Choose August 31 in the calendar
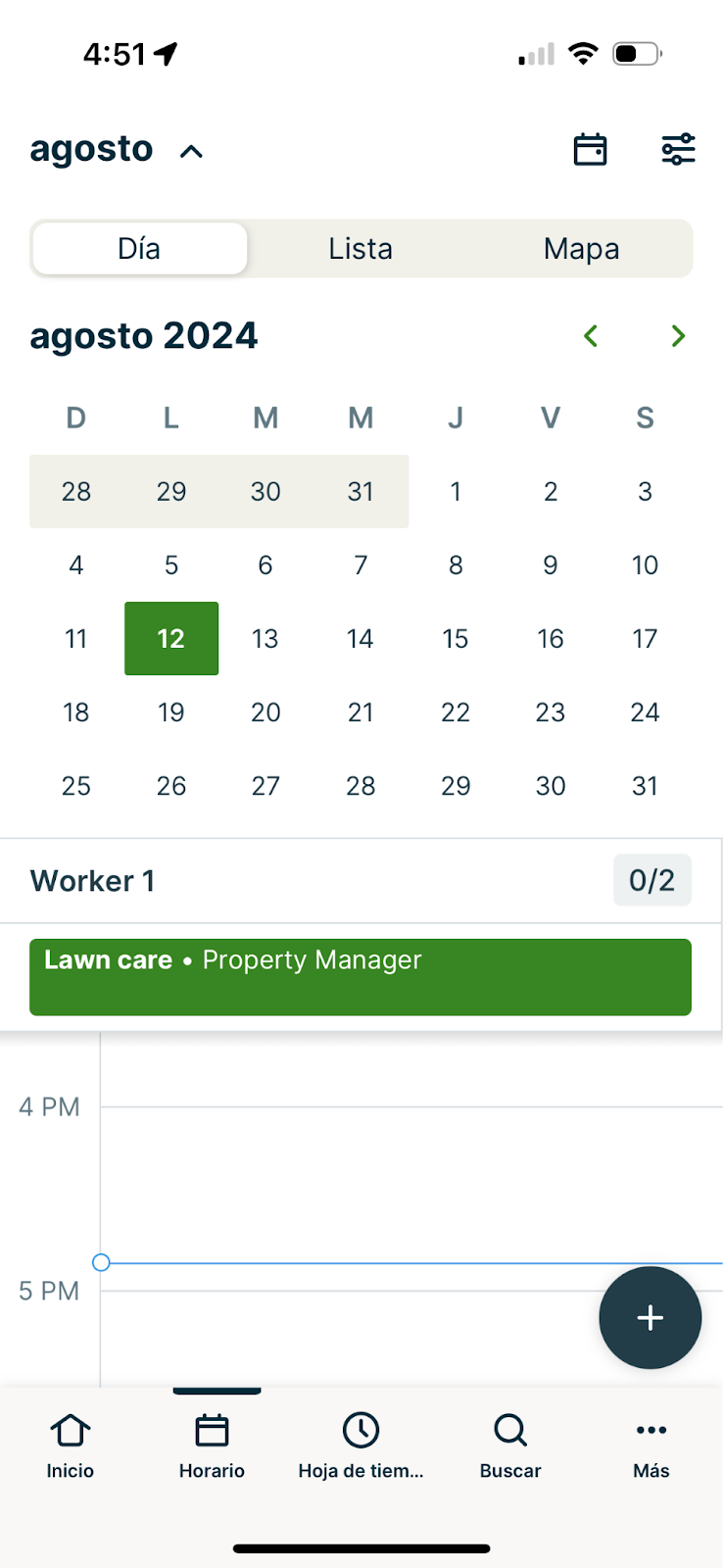The height and width of the screenshot is (1568, 723). tap(645, 786)
